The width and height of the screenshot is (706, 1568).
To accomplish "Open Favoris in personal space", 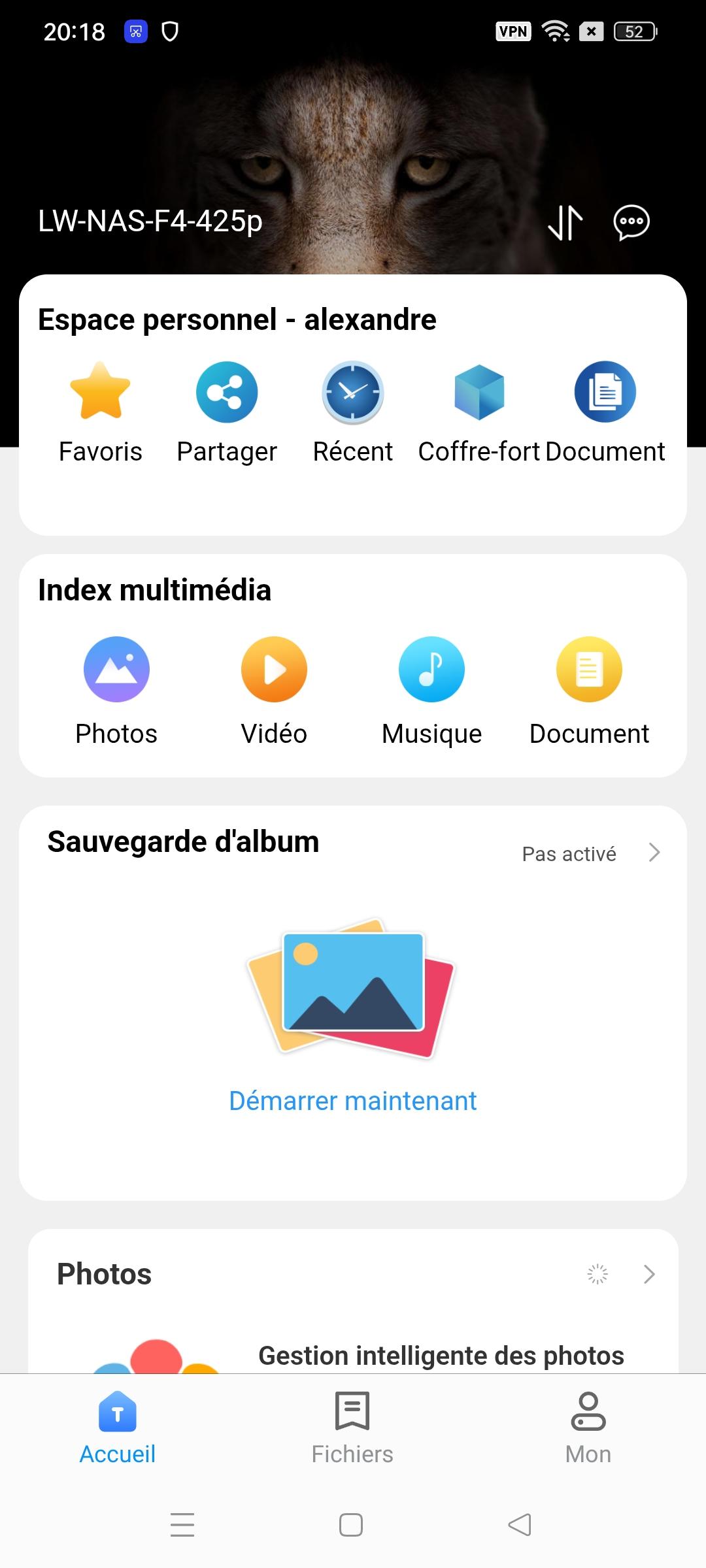I will point(100,413).
